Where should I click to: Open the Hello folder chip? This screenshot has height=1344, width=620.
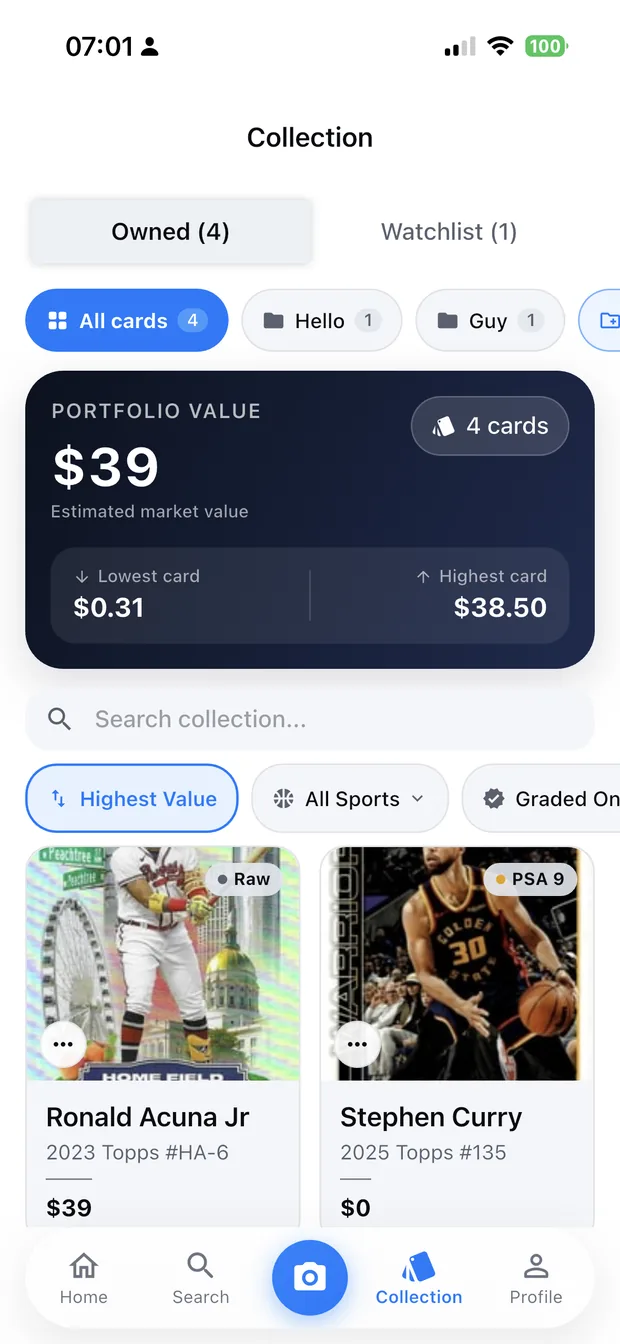click(322, 321)
